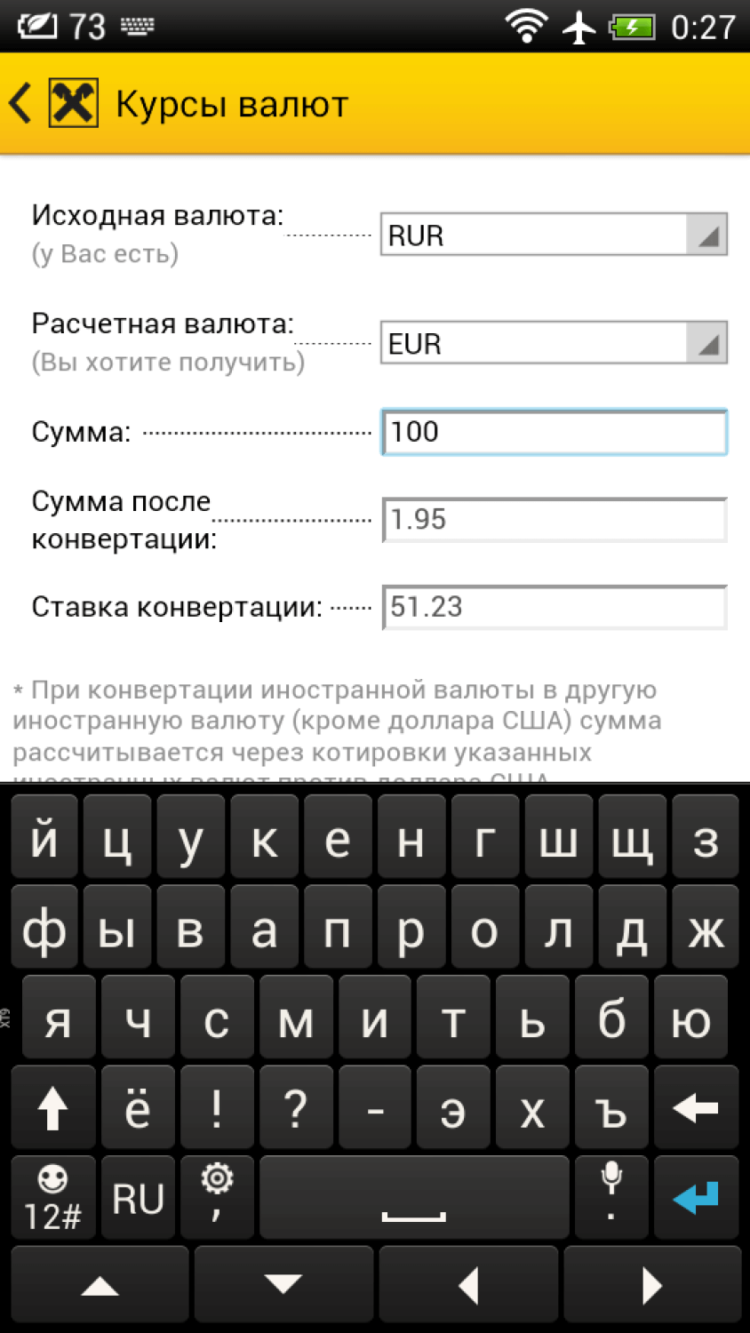The height and width of the screenshot is (1333, 750).
Task: Tap the Сумма после конвертации field
Action: tap(553, 519)
